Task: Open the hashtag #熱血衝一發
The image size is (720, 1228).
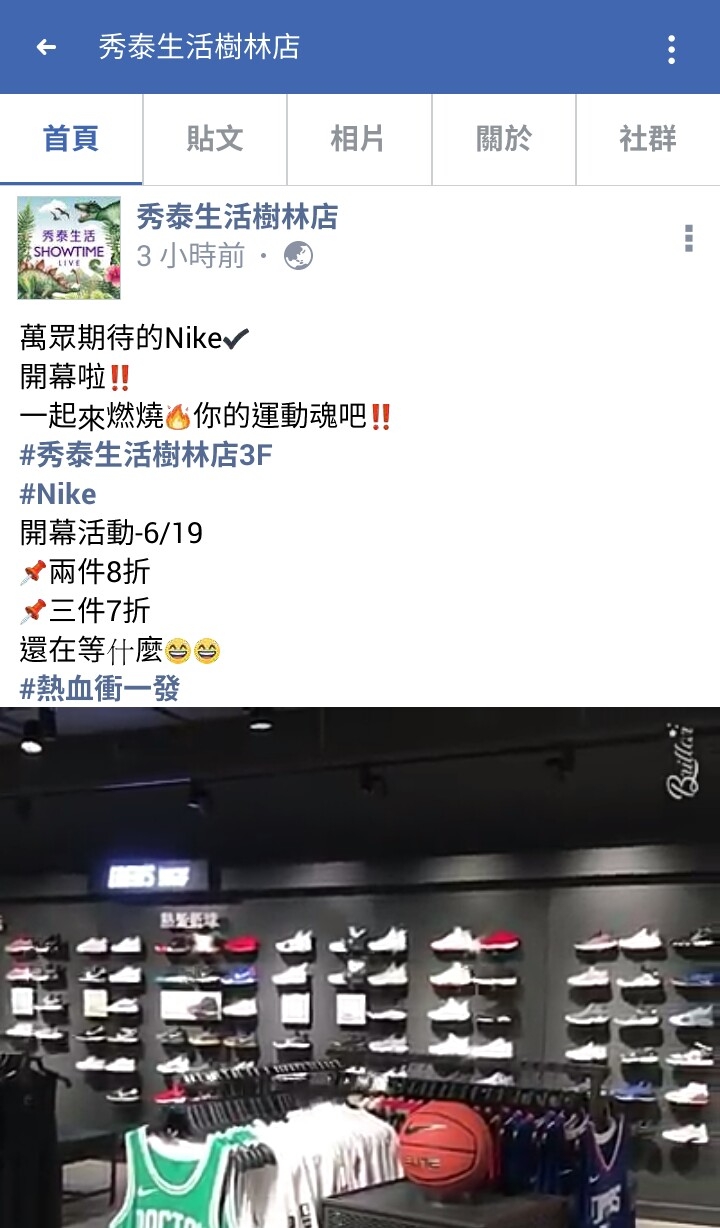Action: point(100,689)
